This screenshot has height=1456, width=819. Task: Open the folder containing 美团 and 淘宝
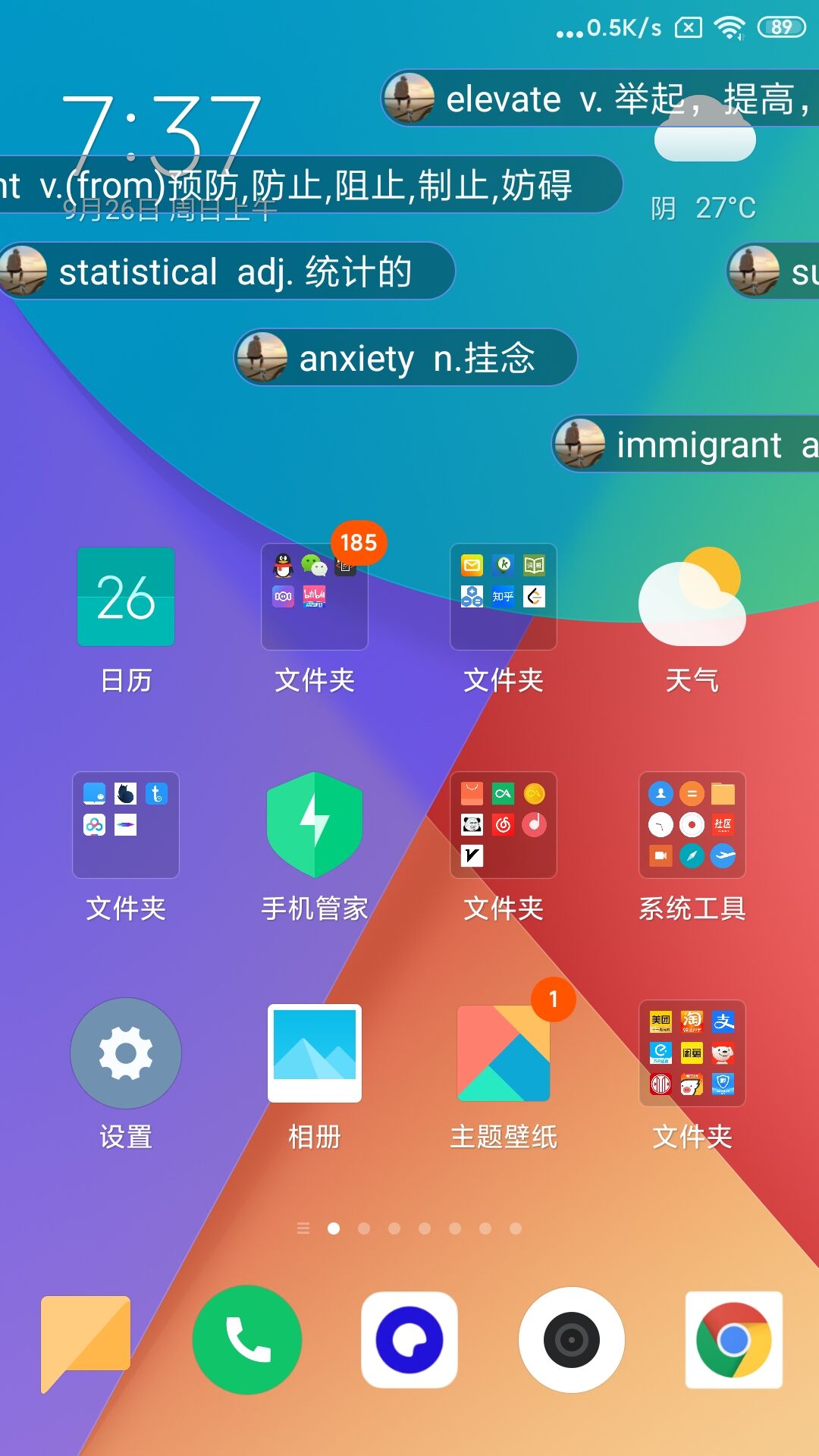pyautogui.click(x=692, y=1053)
